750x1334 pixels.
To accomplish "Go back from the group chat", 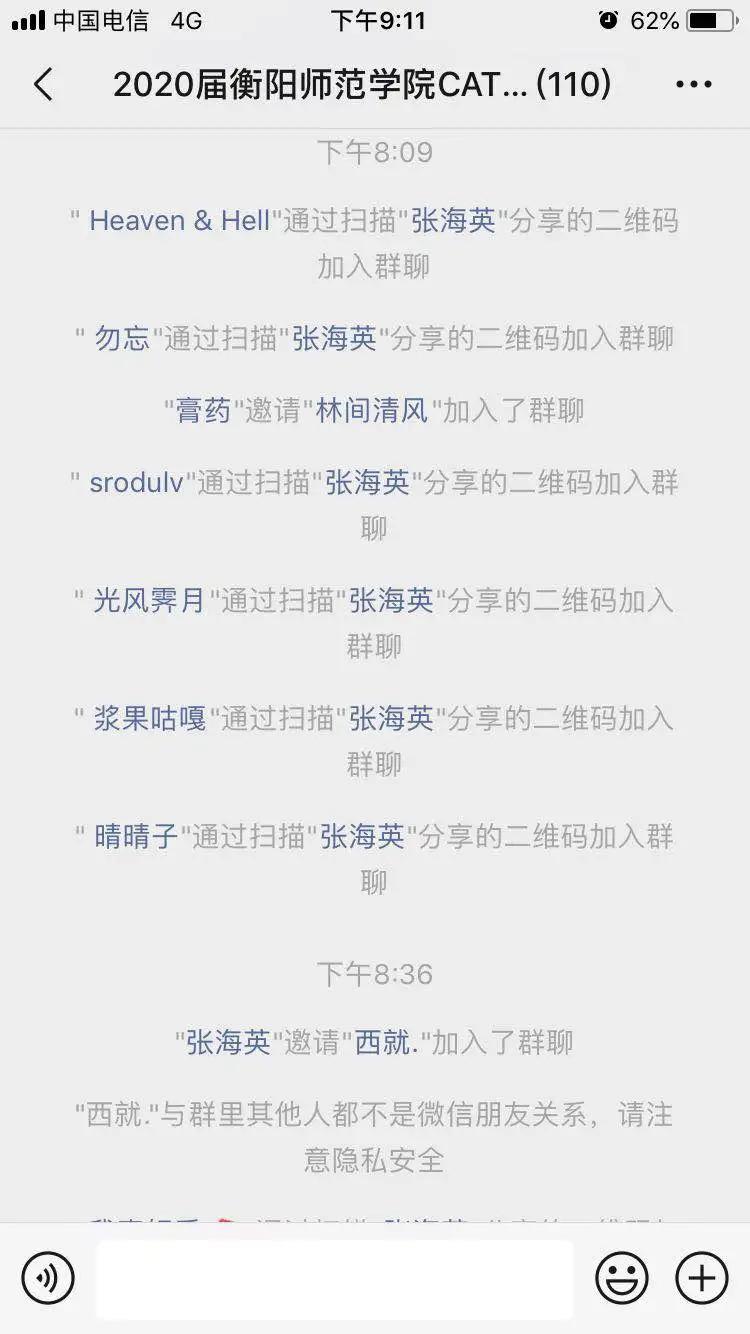I will [43, 85].
